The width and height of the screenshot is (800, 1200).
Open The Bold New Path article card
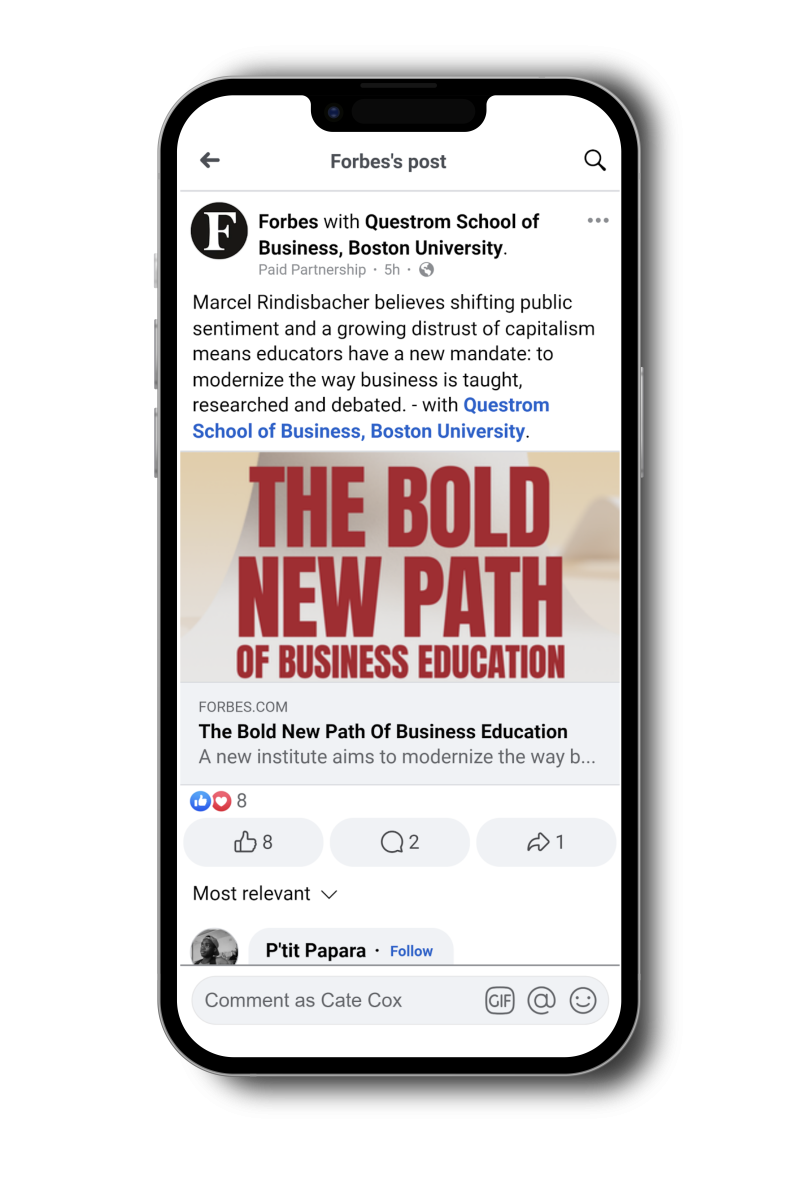pyautogui.click(x=400, y=732)
